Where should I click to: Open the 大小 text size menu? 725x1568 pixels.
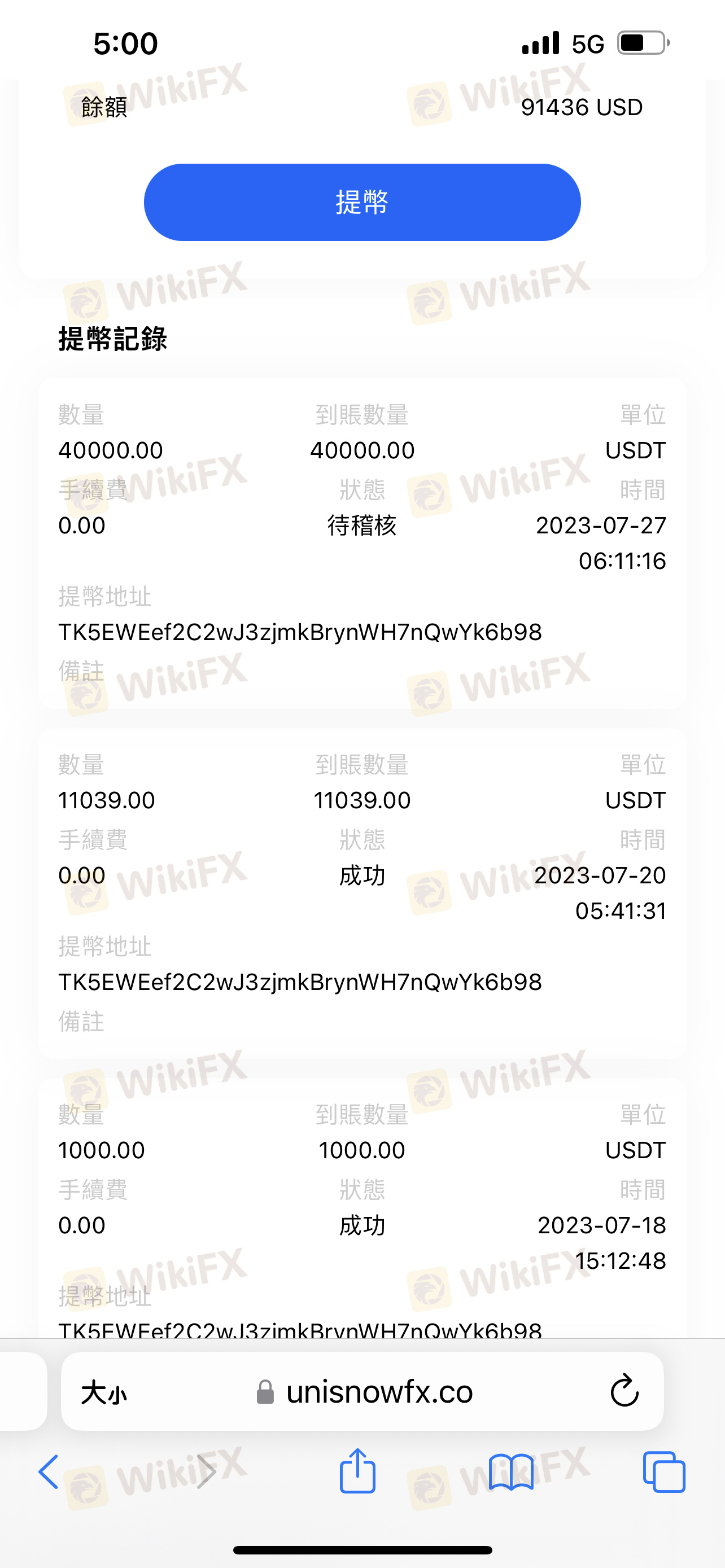(x=104, y=1392)
